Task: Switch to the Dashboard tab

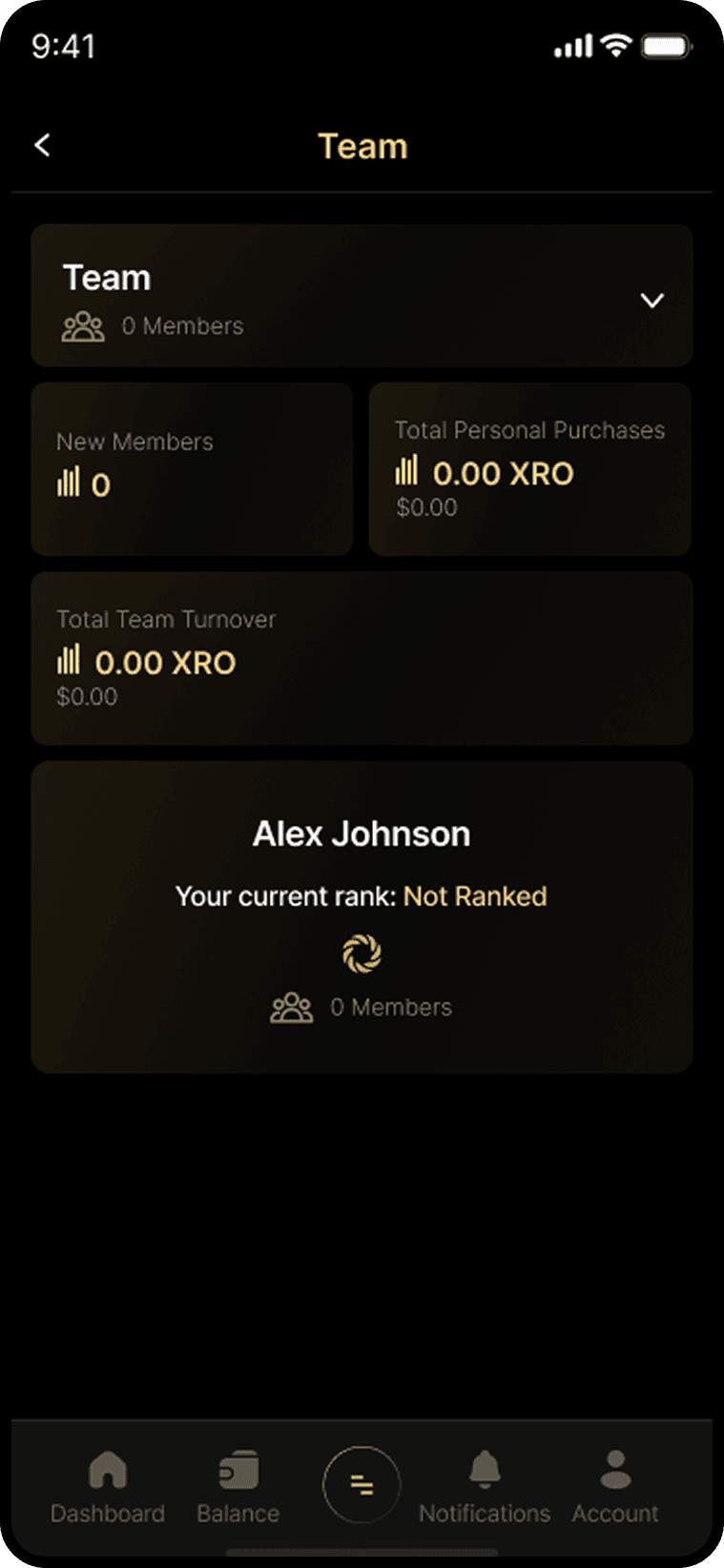Action: pyautogui.click(x=108, y=1487)
